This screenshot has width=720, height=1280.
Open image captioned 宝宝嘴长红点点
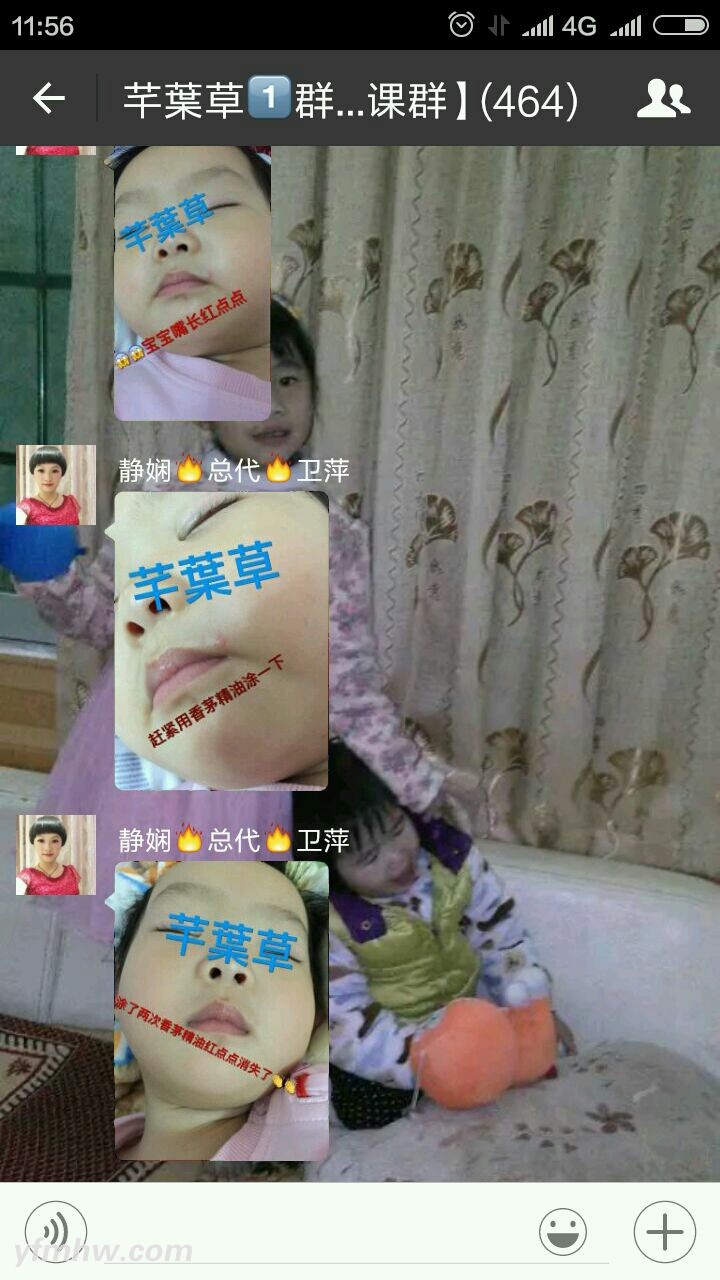(x=192, y=284)
